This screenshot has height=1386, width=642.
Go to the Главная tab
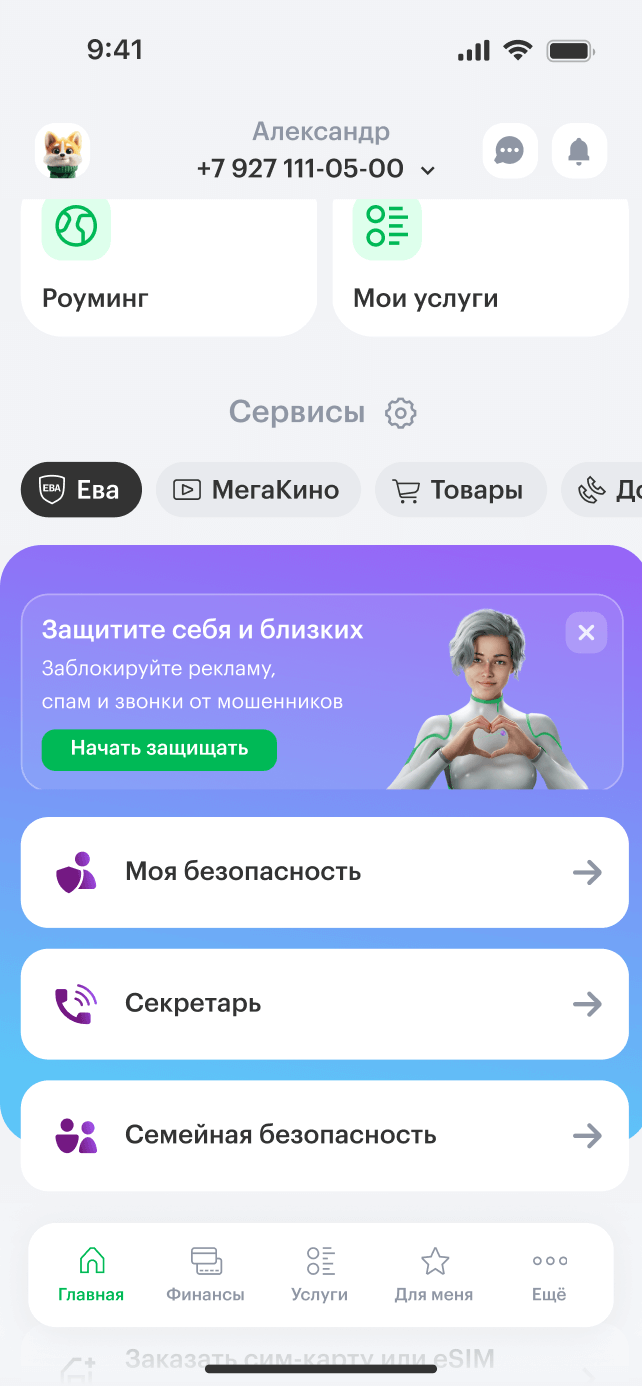coord(91,1275)
